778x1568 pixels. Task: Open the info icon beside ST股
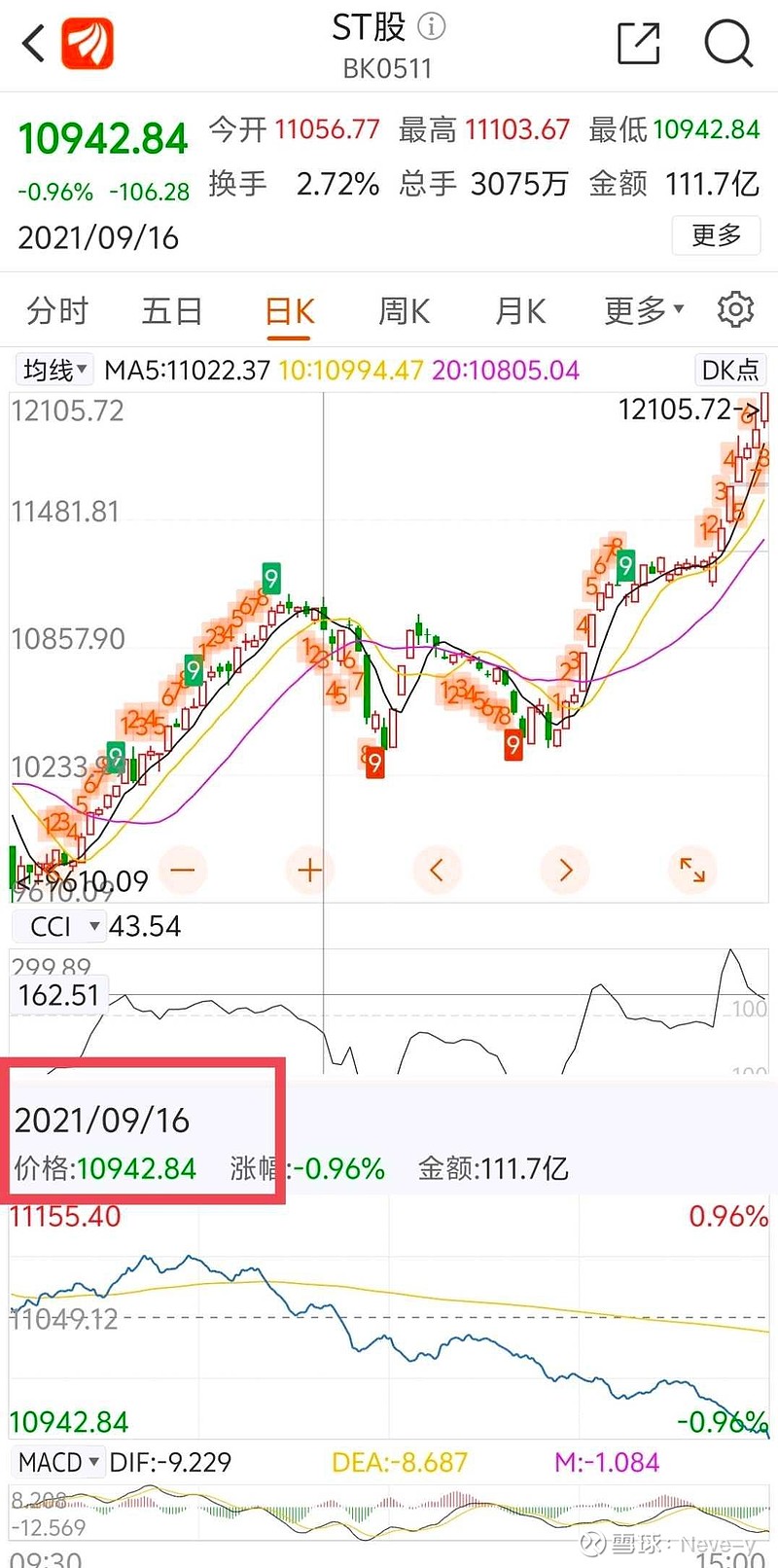tap(431, 26)
